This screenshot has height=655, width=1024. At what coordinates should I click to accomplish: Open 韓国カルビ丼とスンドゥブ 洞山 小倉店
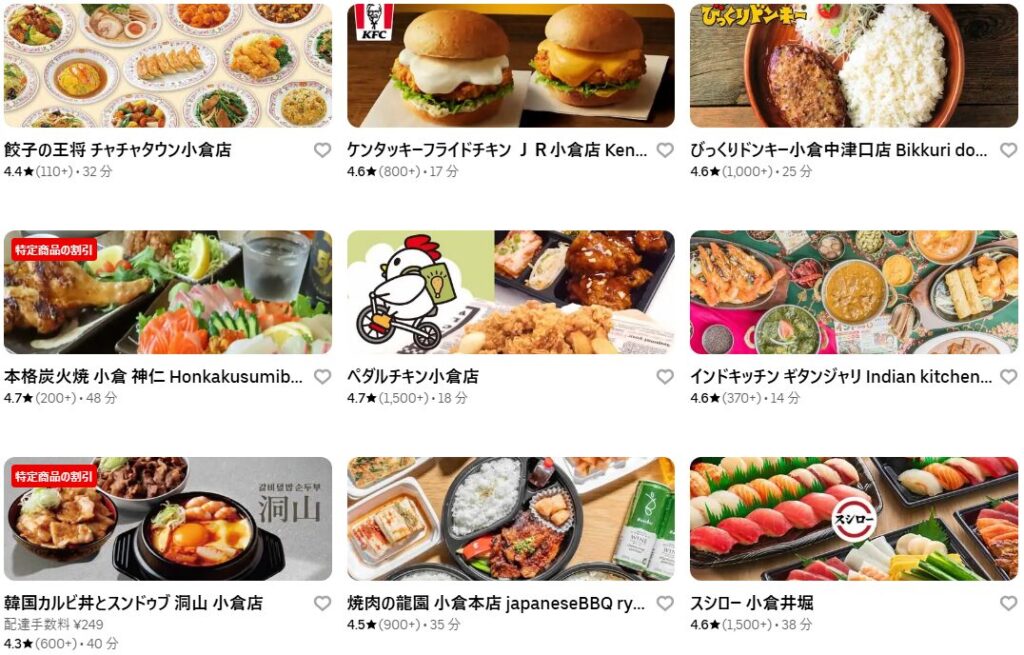click(167, 520)
